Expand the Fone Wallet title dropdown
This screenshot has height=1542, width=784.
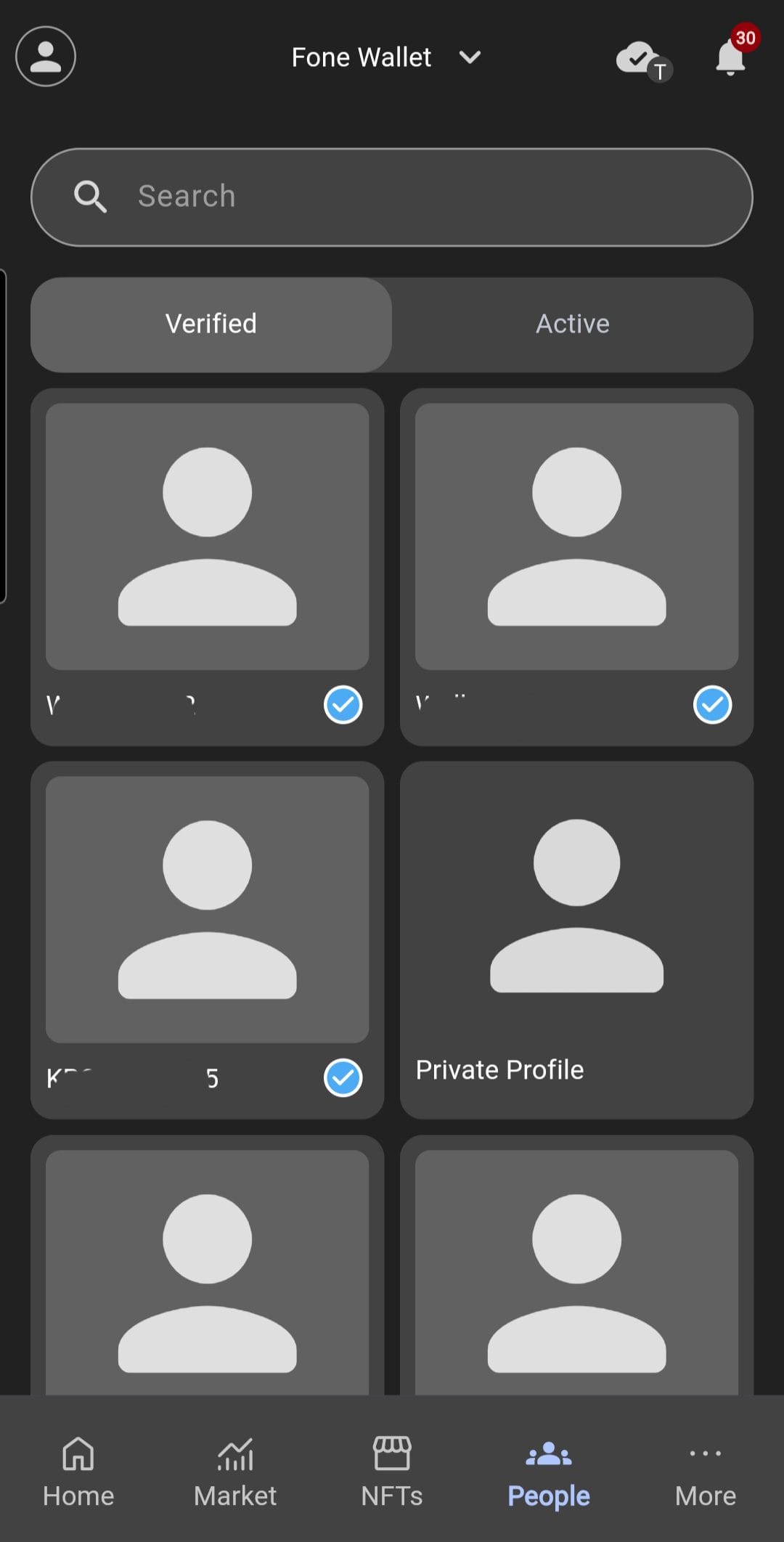click(x=469, y=57)
